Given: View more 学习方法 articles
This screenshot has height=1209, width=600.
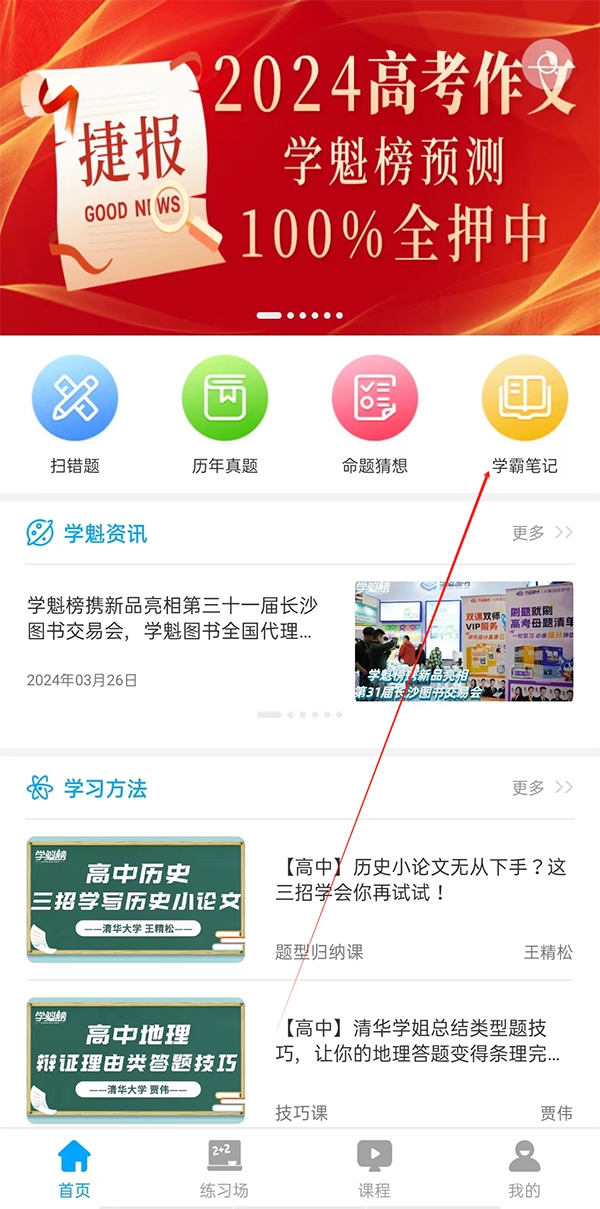Looking at the screenshot, I should (x=542, y=788).
